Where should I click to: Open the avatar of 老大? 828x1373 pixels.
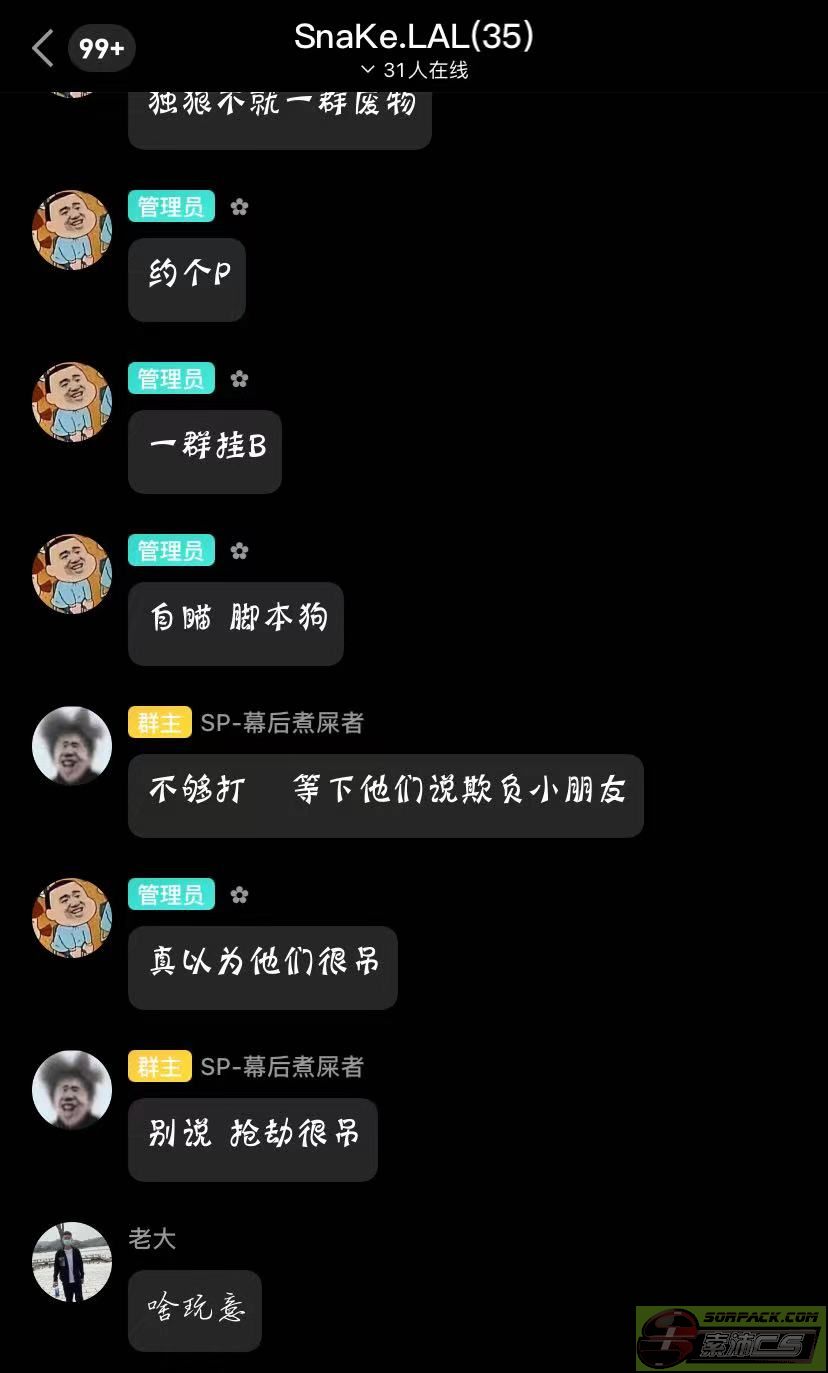click(72, 1262)
